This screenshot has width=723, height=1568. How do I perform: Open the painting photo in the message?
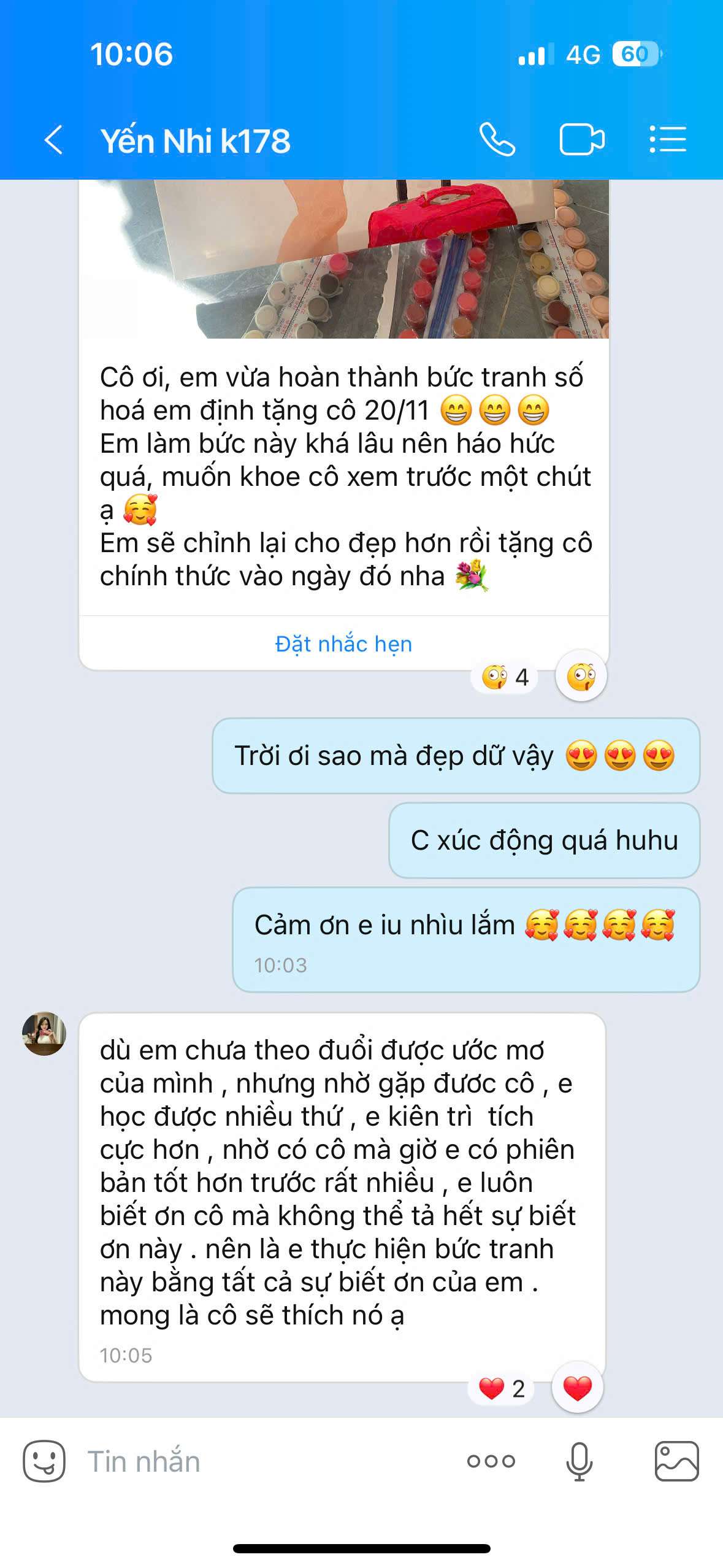pyautogui.click(x=343, y=259)
